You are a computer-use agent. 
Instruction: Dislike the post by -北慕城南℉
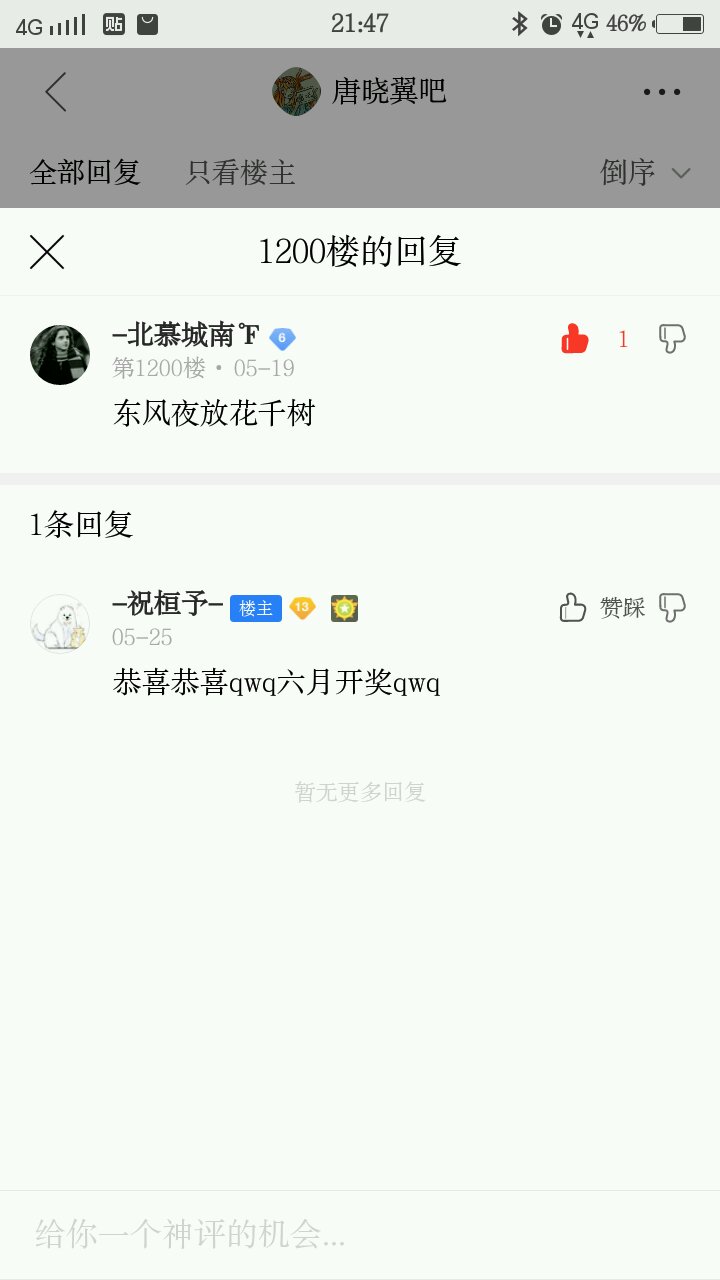pos(672,339)
